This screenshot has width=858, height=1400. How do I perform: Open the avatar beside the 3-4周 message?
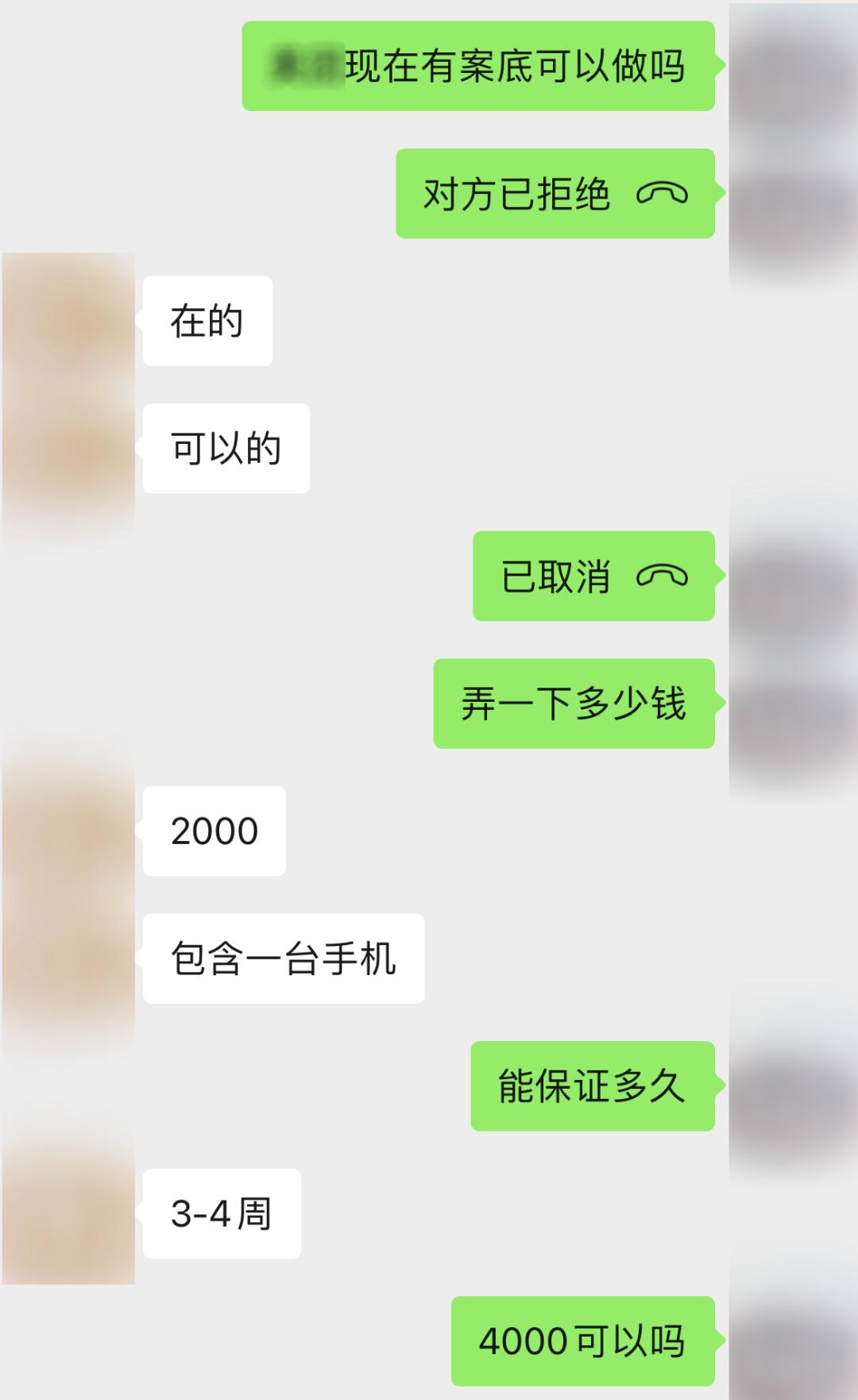[x=68, y=1213]
